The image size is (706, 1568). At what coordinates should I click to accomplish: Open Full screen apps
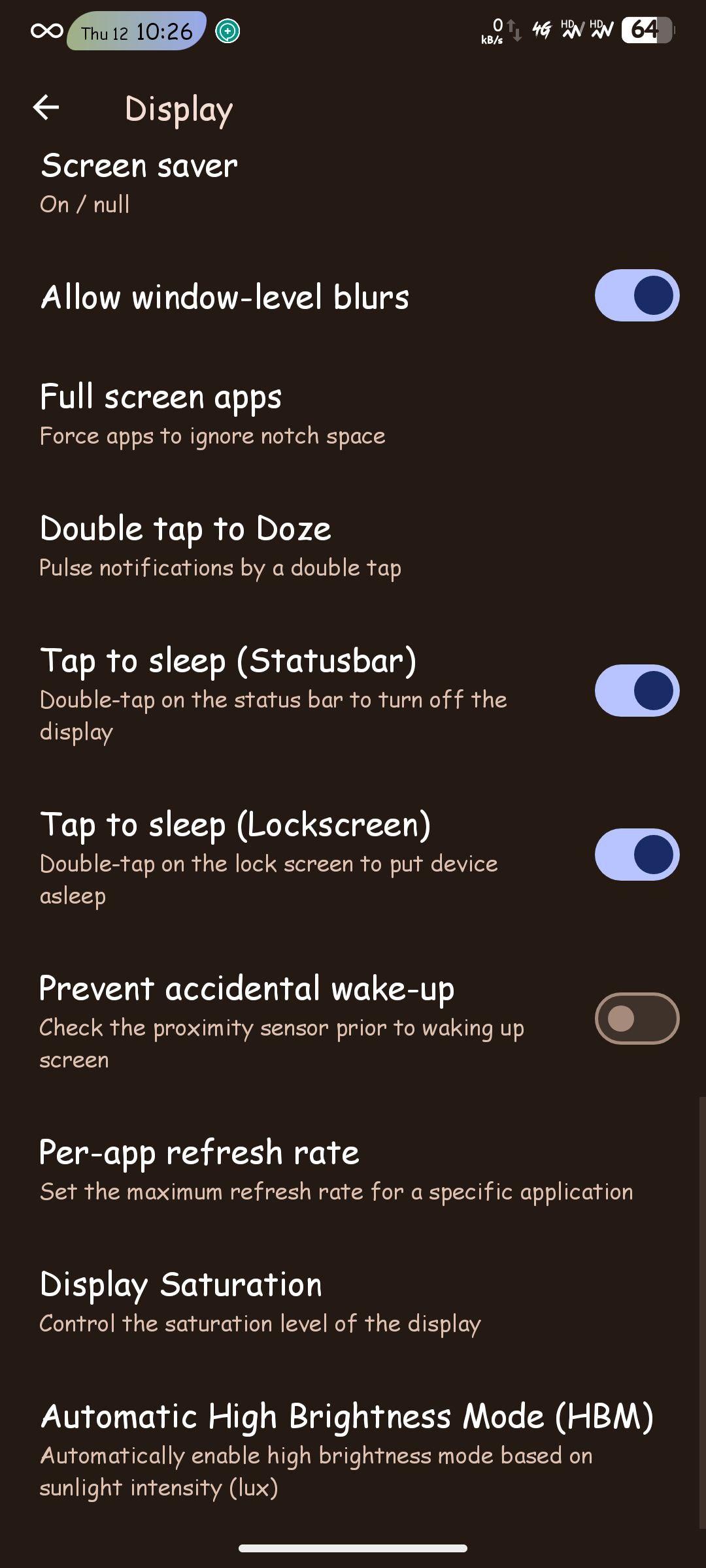(x=353, y=414)
